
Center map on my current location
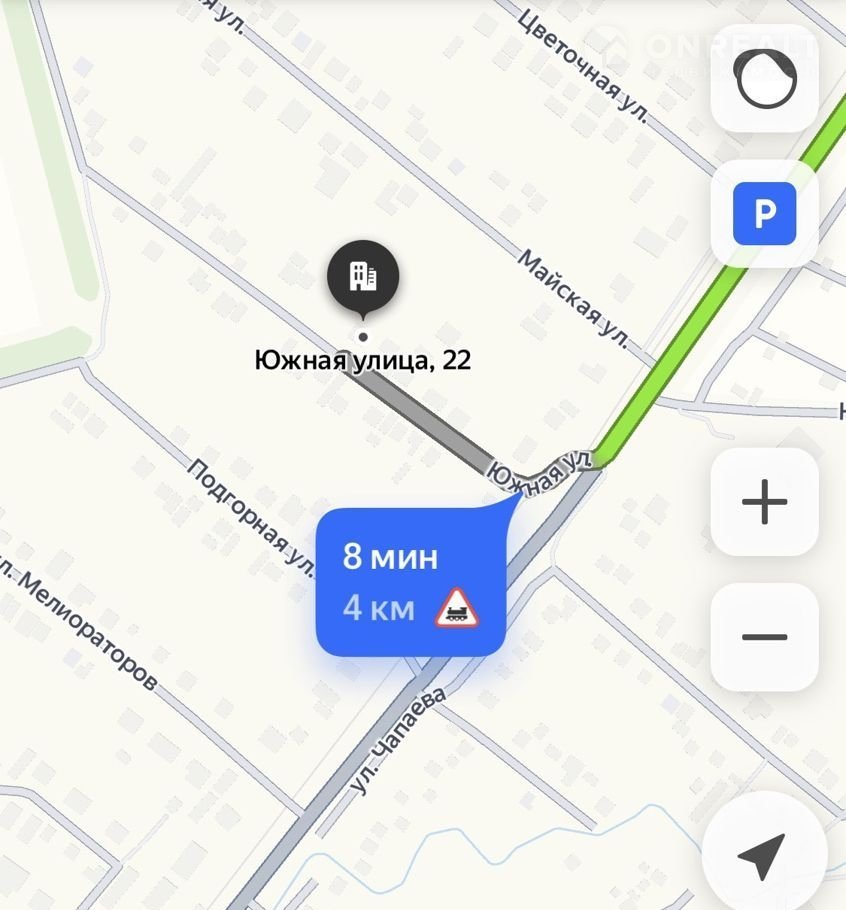pyautogui.click(x=762, y=853)
